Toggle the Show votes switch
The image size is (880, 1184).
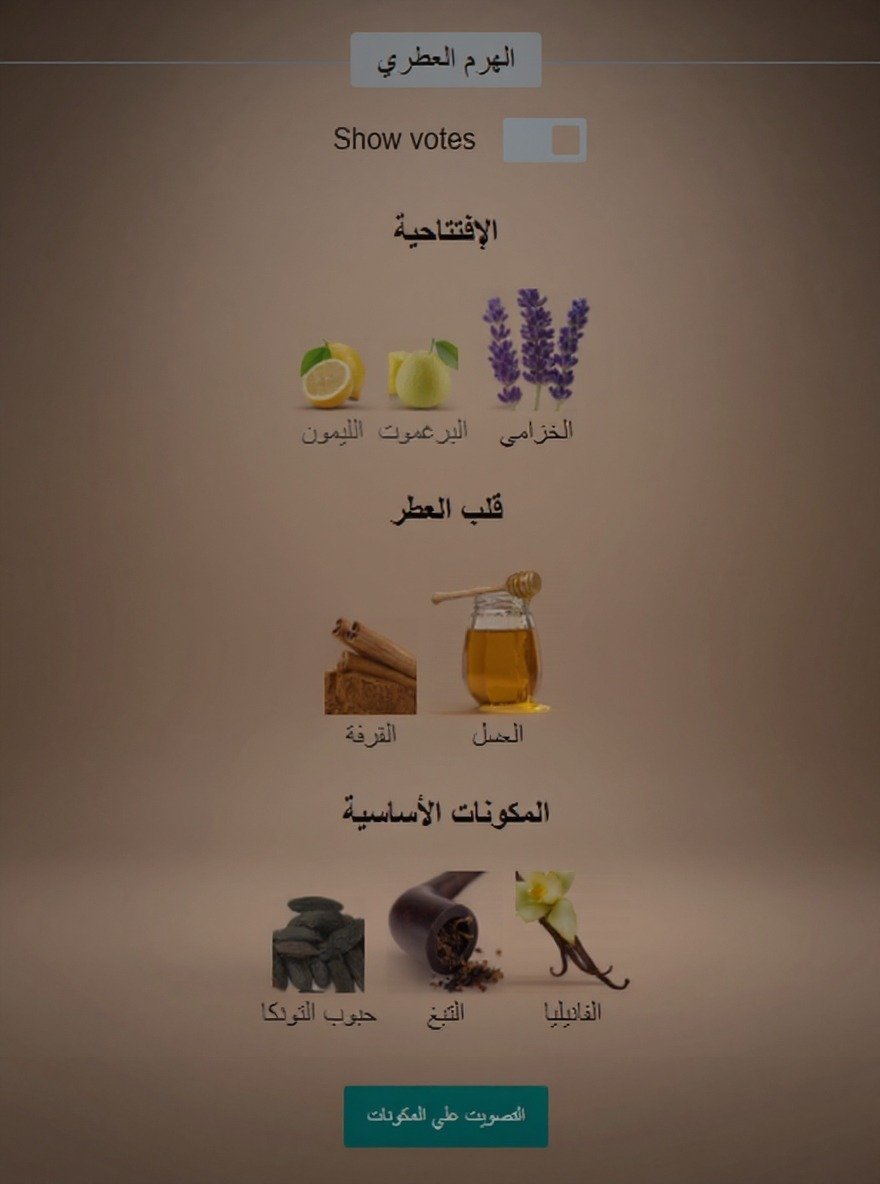[x=545, y=140]
